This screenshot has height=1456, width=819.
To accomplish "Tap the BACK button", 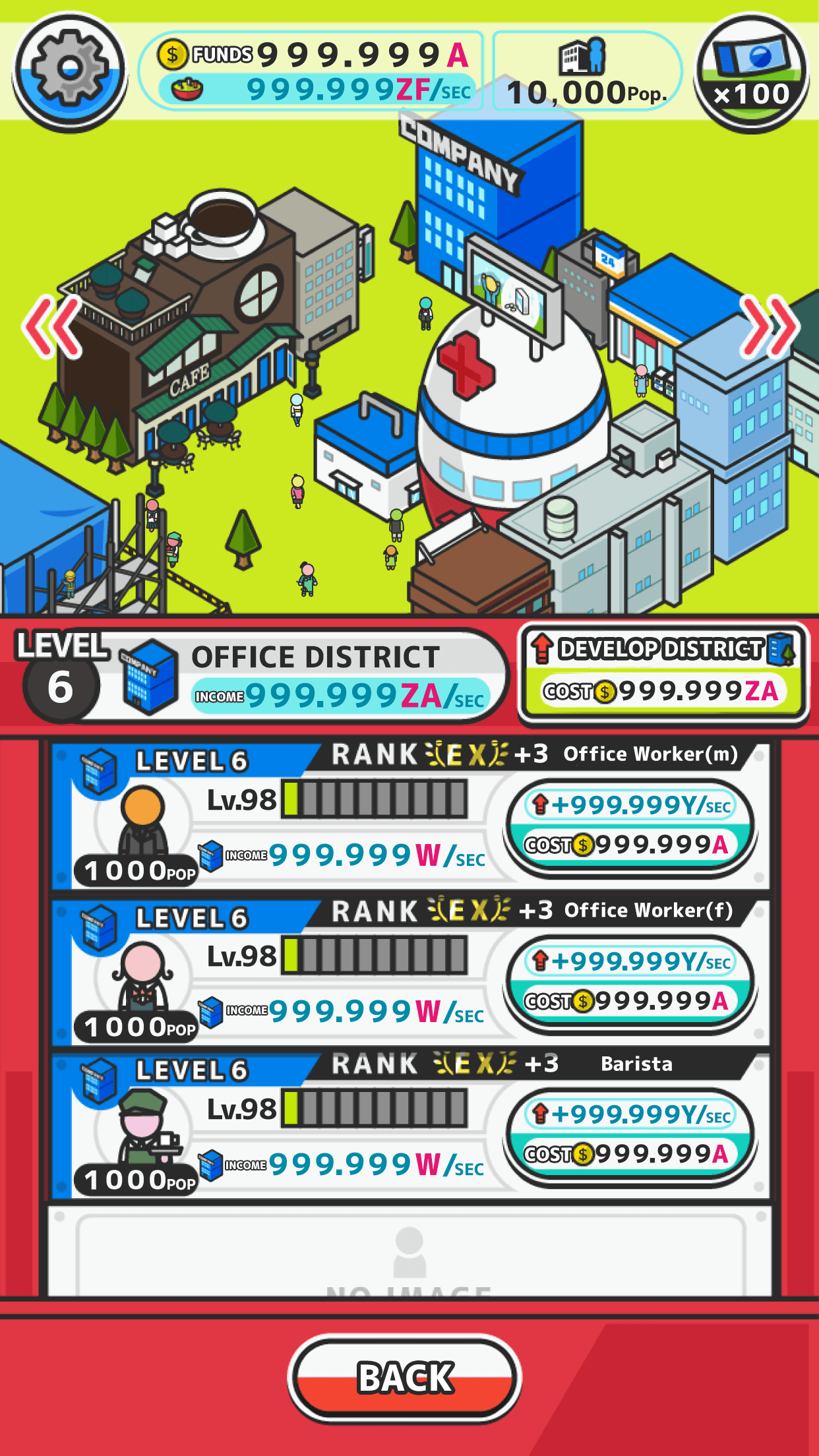I will [x=405, y=1378].
